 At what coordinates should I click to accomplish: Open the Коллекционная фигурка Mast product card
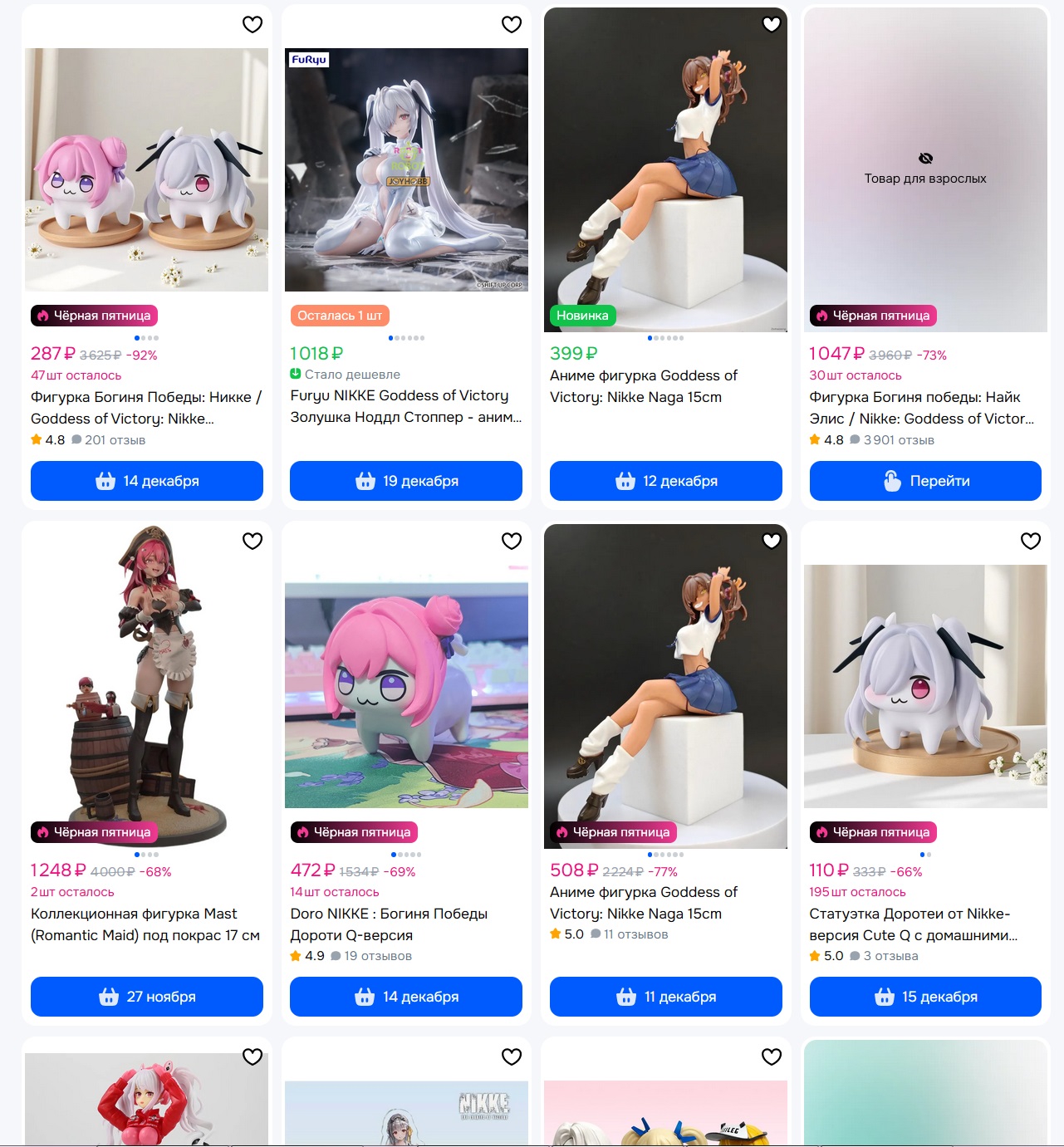(x=145, y=924)
